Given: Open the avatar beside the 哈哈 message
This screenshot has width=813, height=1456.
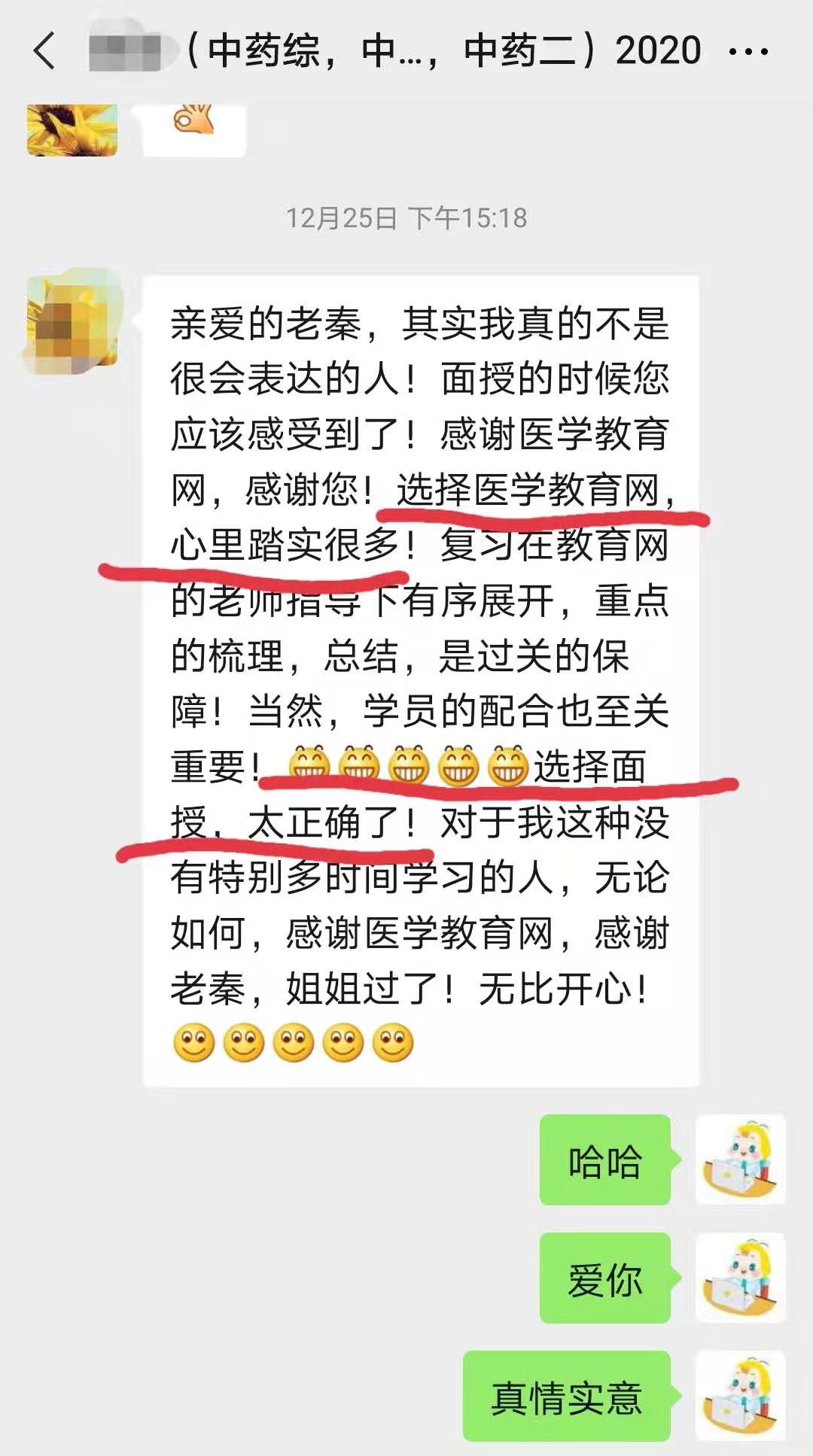Looking at the screenshot, I should coord(740,1160).
